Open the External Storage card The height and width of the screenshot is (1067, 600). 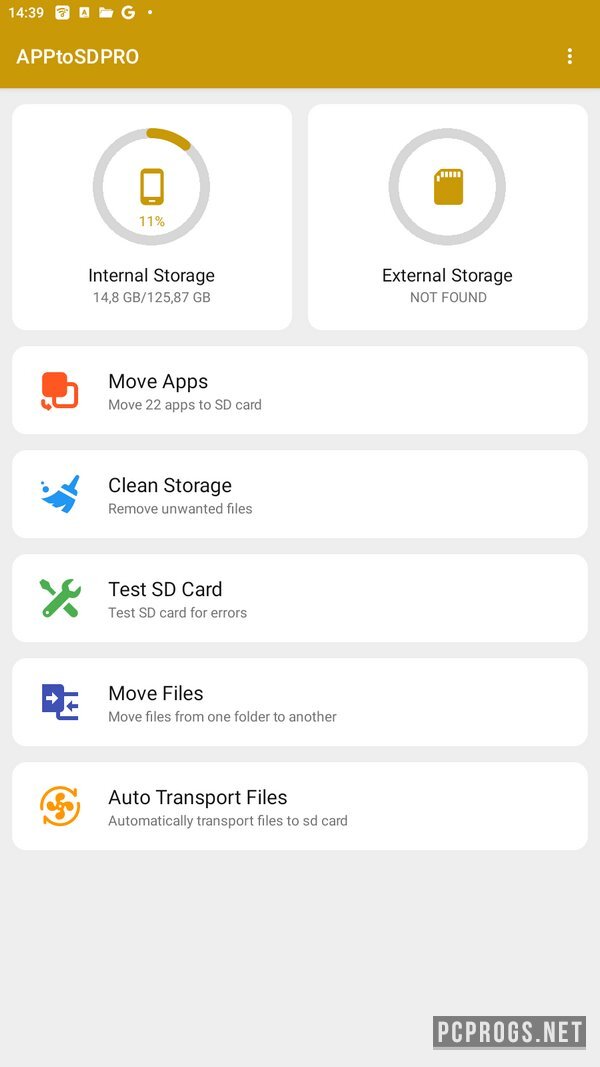click(447, 217)
